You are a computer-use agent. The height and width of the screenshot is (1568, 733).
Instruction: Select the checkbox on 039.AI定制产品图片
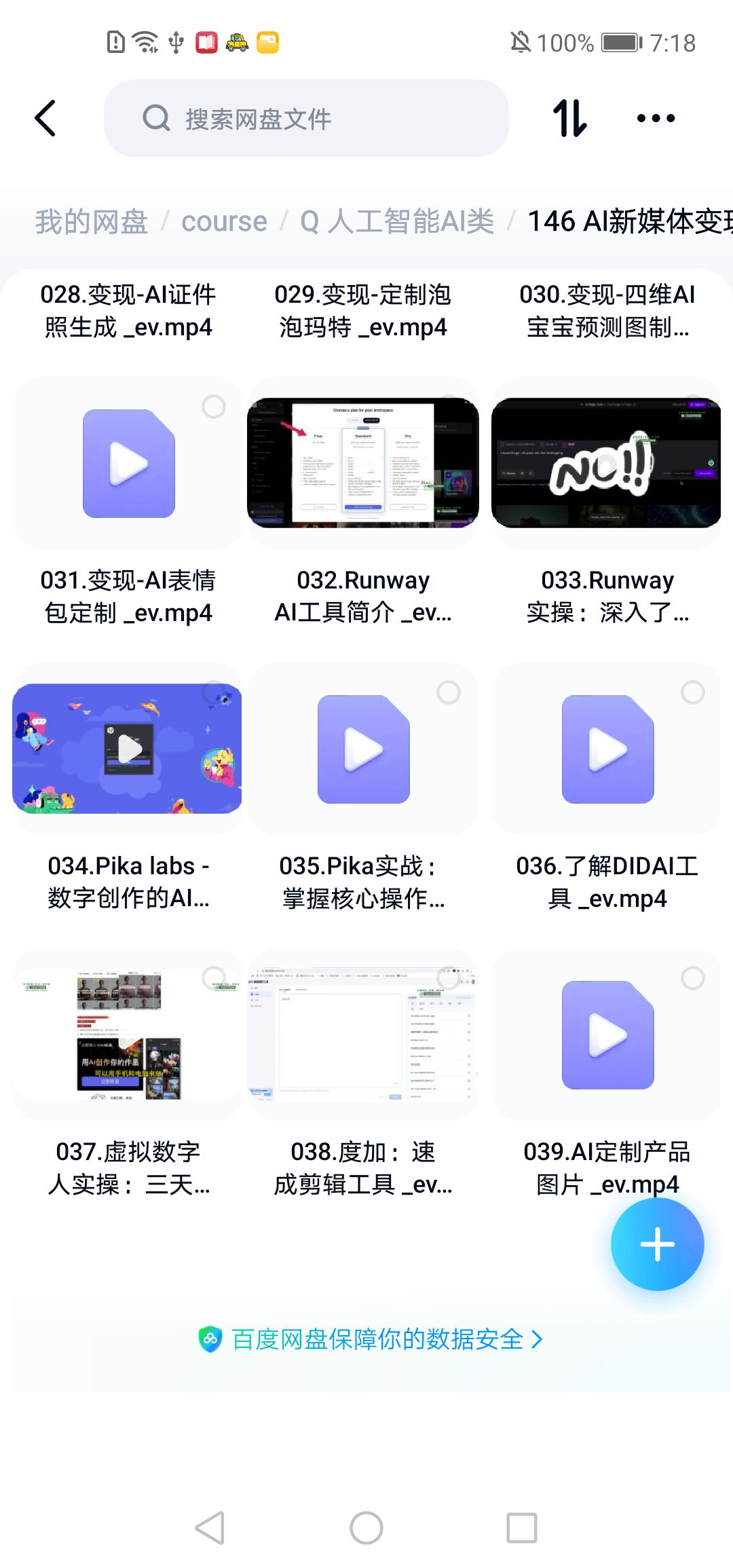pos(692,978)
